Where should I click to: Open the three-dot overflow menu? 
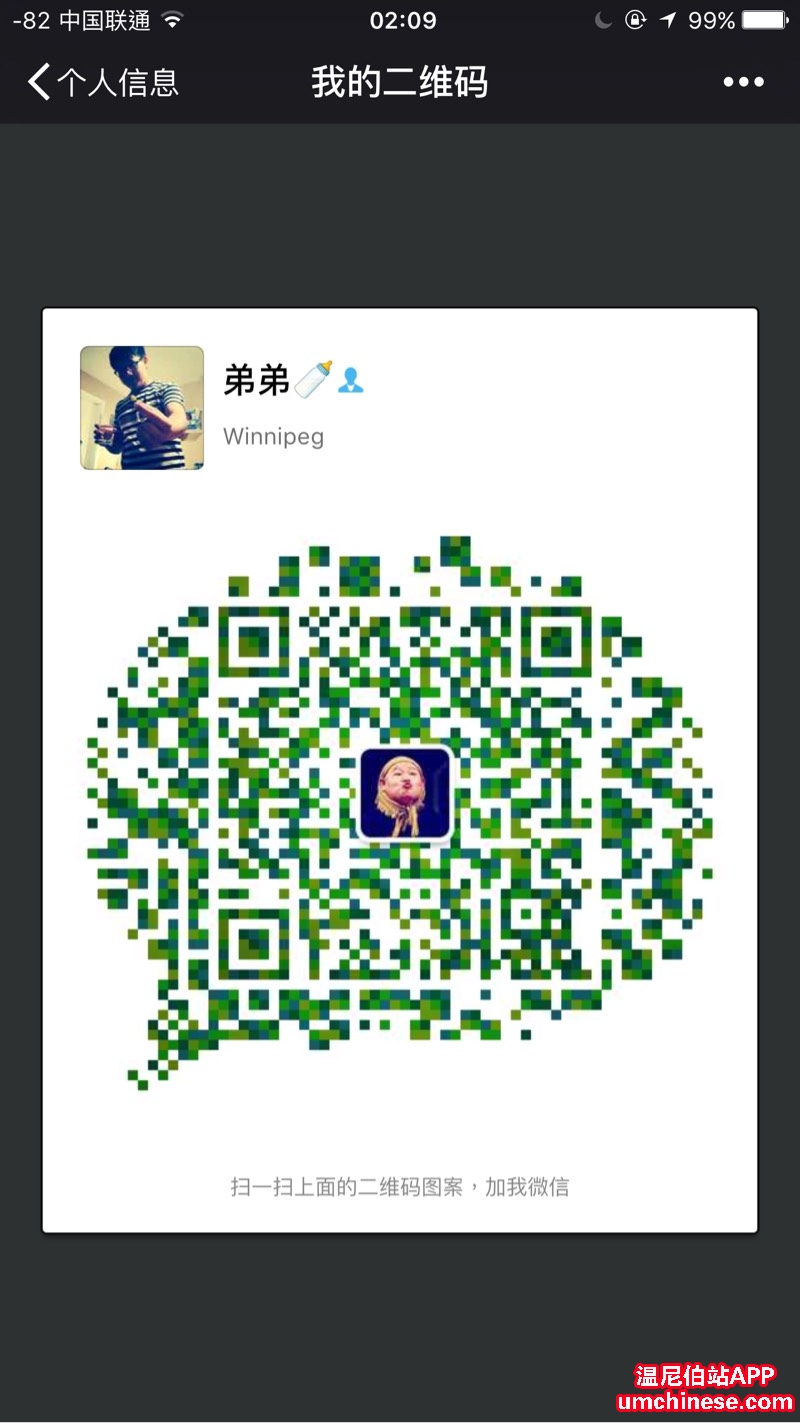click(x=743, y=82)
